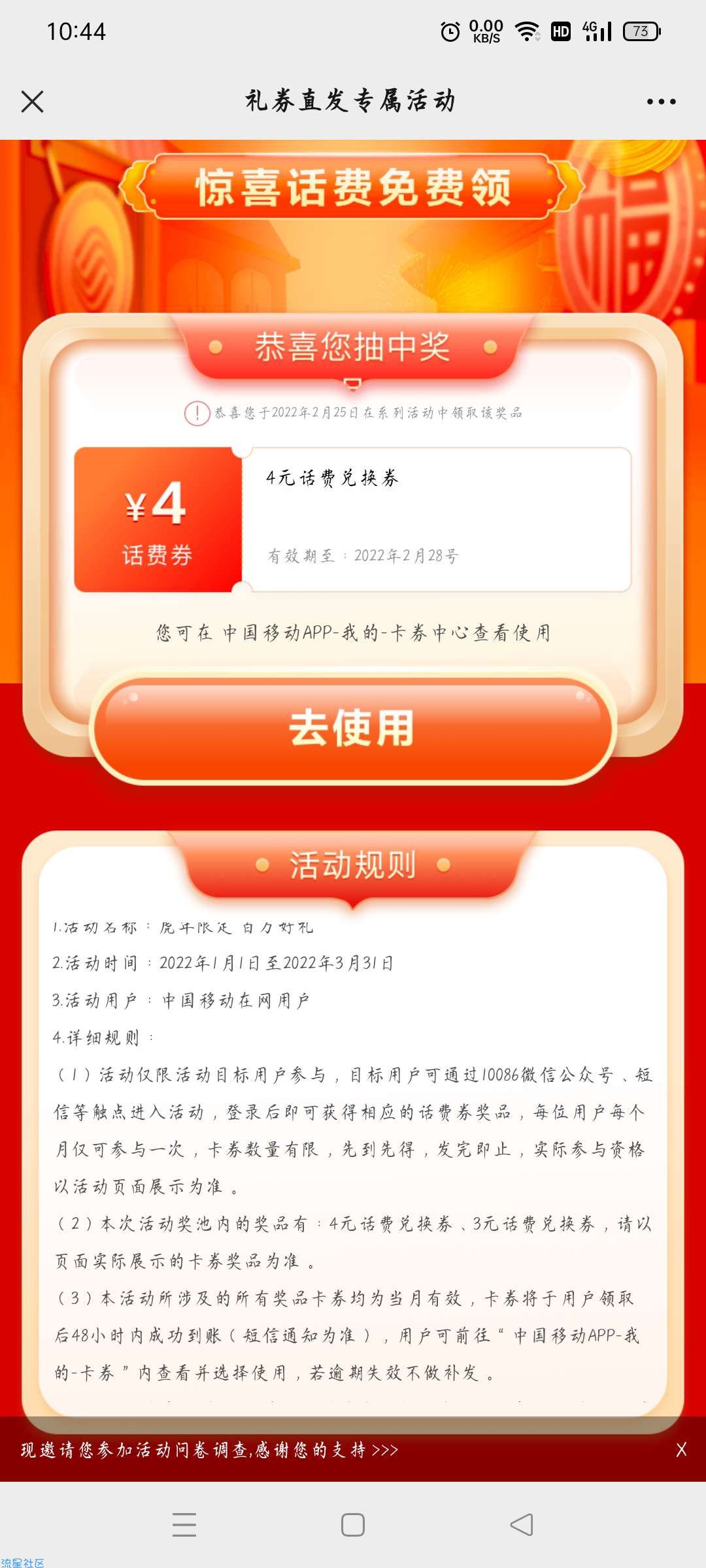Tap the 去使用 button
This screenshot has width=706, height=1568.
[x=353, y=728]
